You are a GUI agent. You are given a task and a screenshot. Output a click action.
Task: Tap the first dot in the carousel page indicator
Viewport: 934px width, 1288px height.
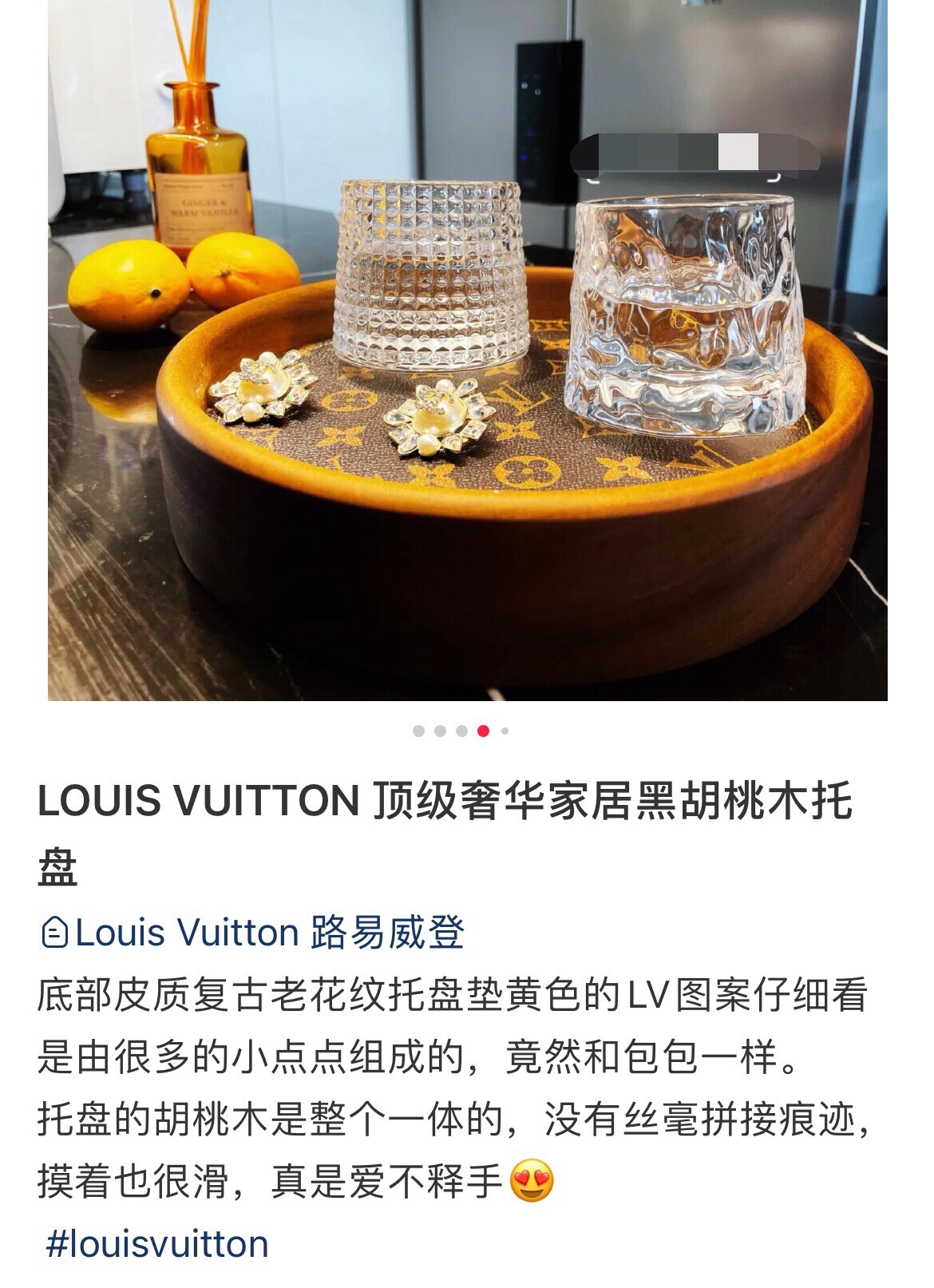click(418, 731)
